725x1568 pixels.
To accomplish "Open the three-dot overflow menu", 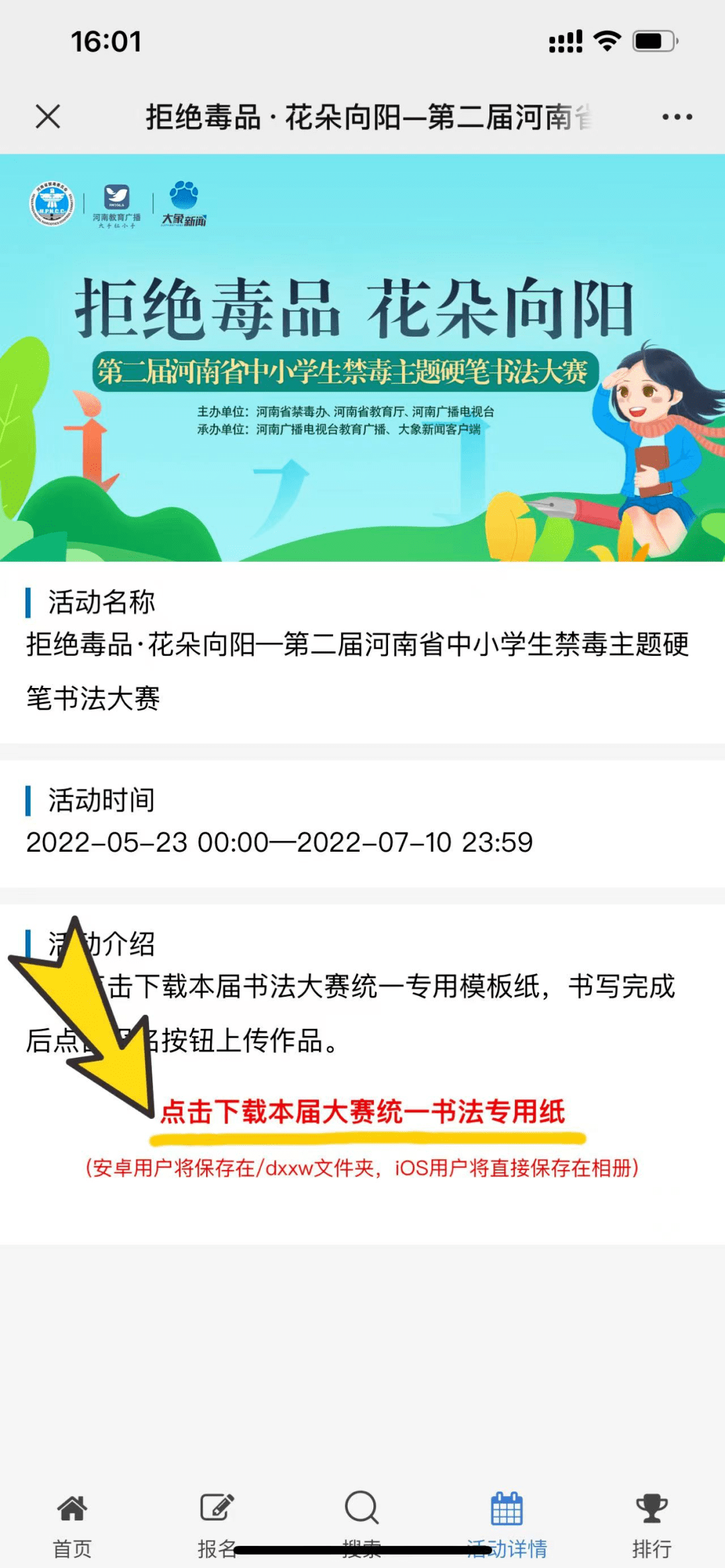I will (x=677, y=117).
